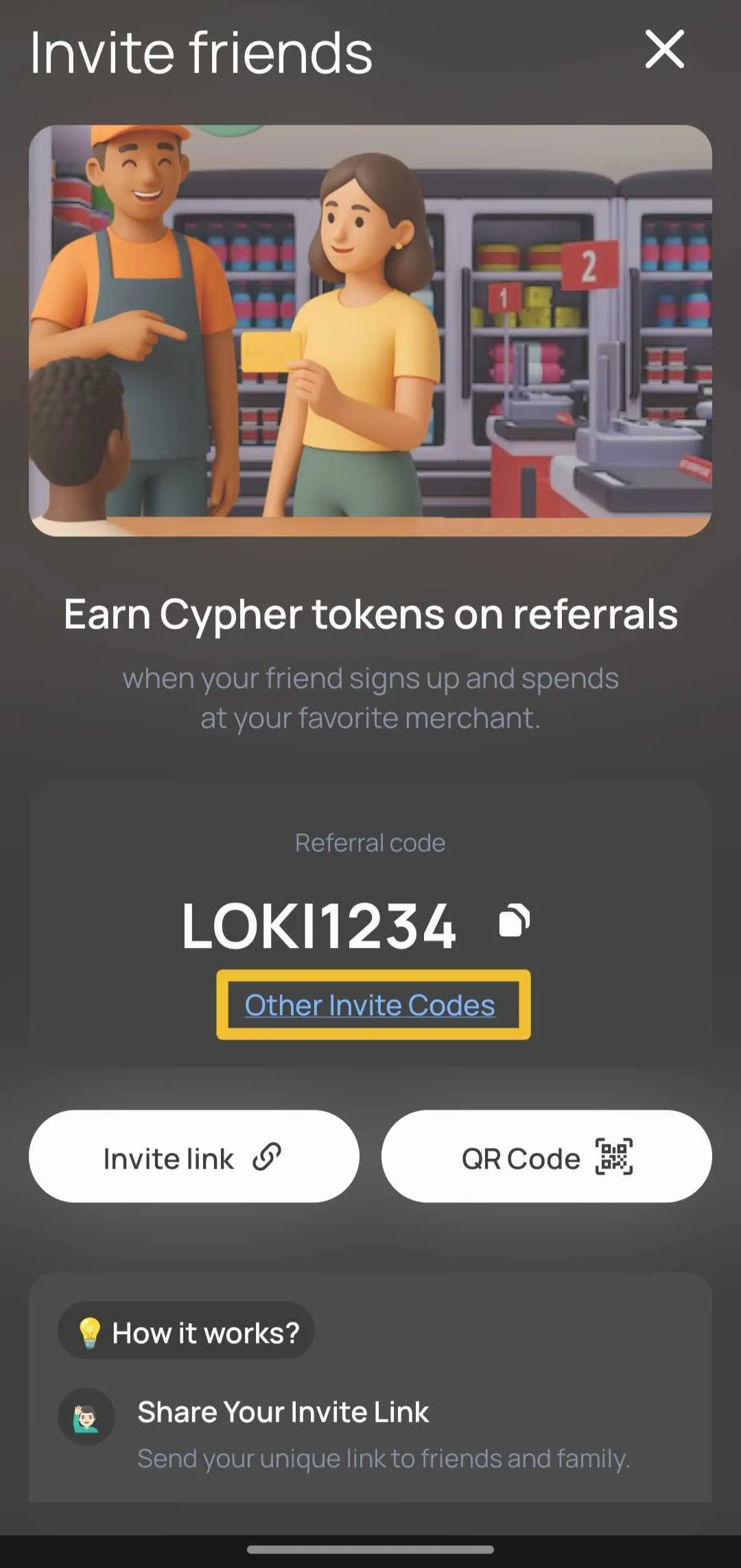The width and height of the screenshot is (741, 1568).
Task: Click the Other Invite Codes link
Action: (x=370, y=1005)
